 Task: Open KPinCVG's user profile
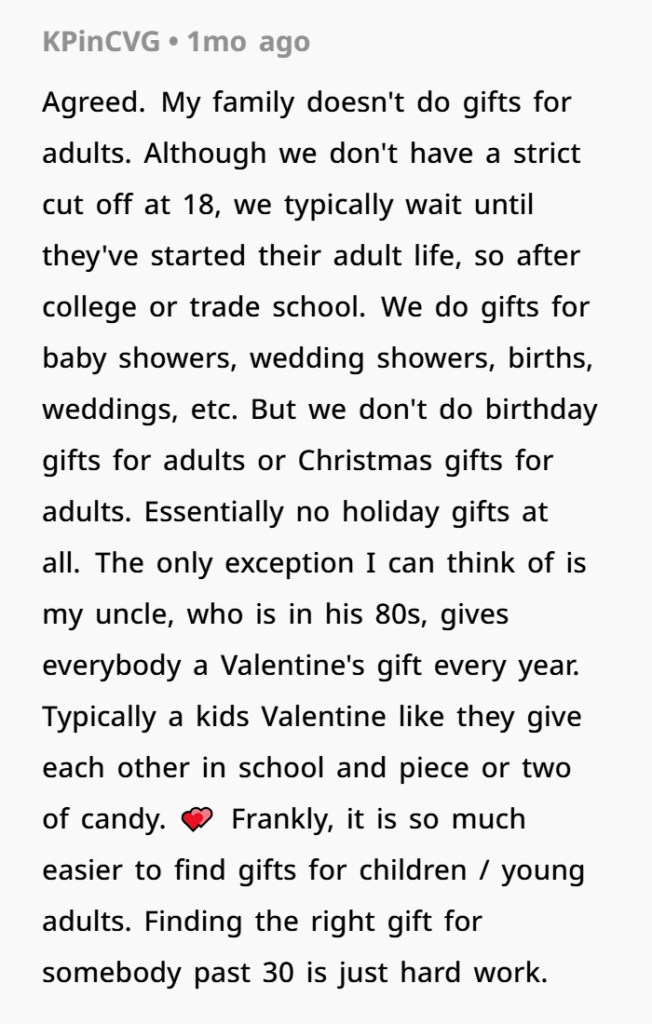click(x=100, y=42)
